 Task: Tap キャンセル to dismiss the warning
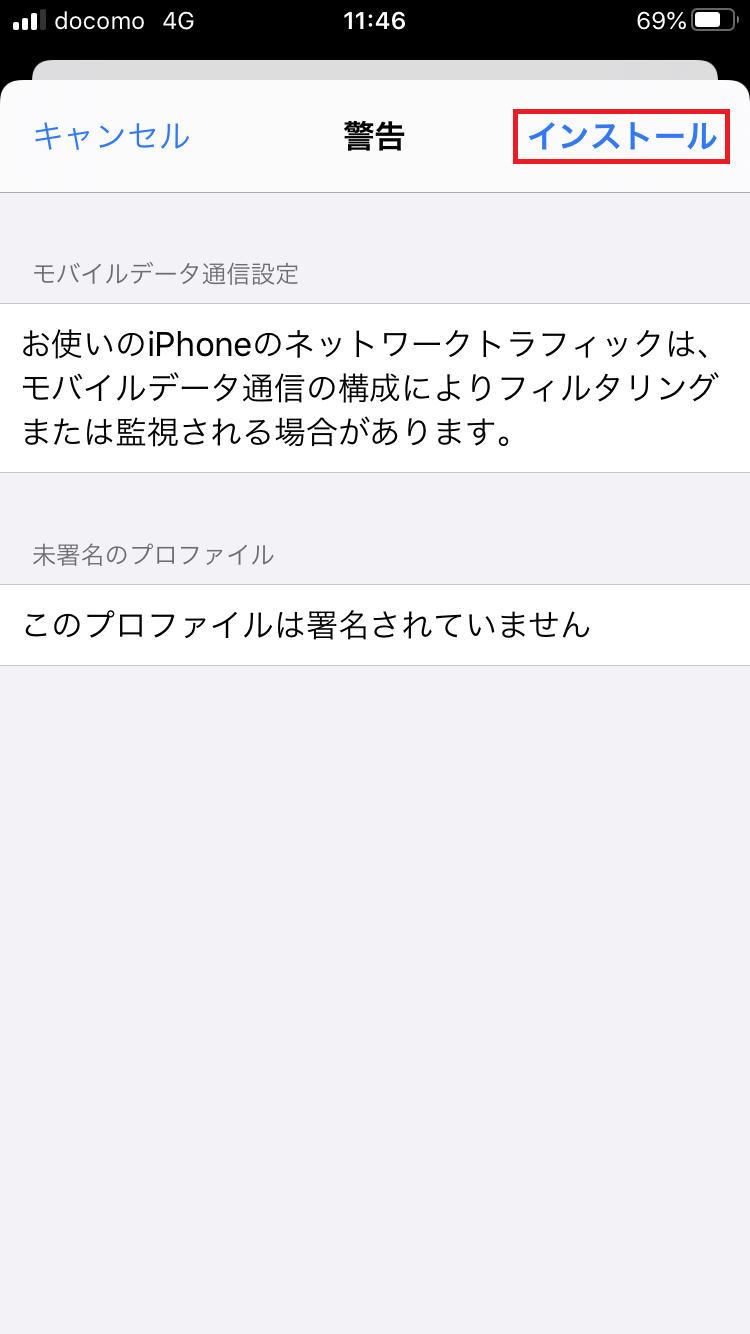(111, 137)
